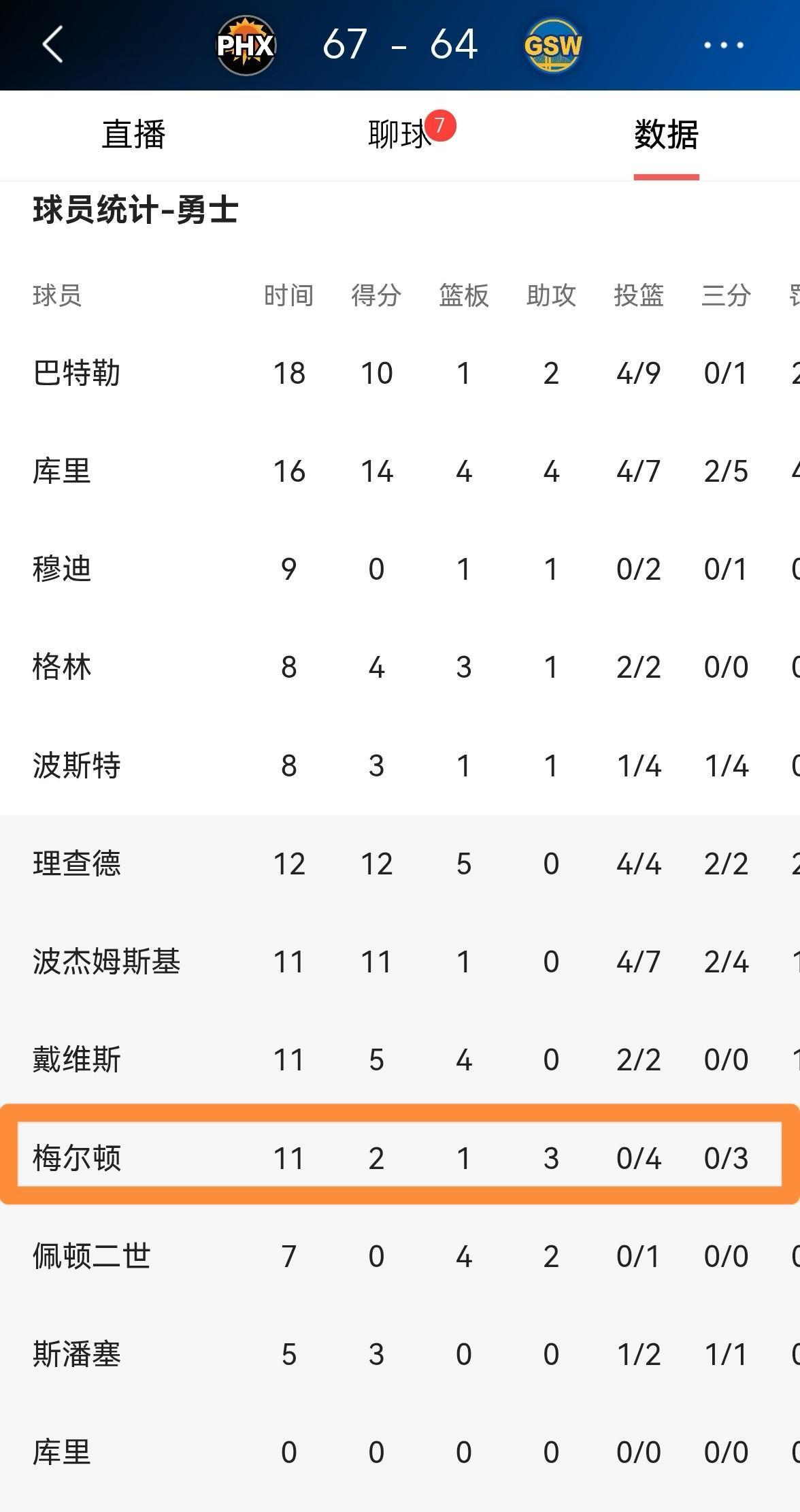Click the 时间 column header
800x1512 pixels.
[x=288, y=295]
